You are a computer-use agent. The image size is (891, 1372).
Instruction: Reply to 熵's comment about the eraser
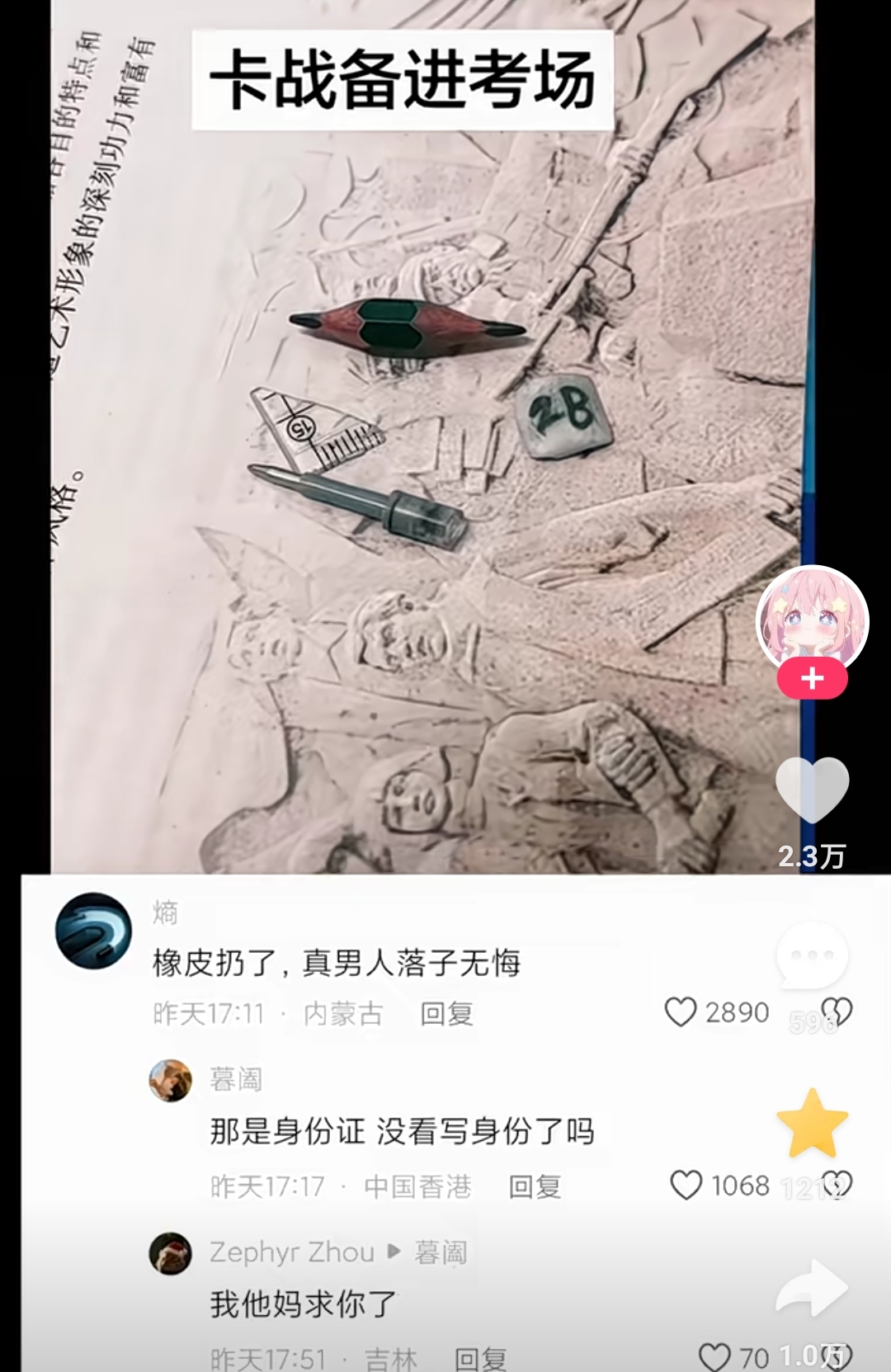coord(446,1013)
